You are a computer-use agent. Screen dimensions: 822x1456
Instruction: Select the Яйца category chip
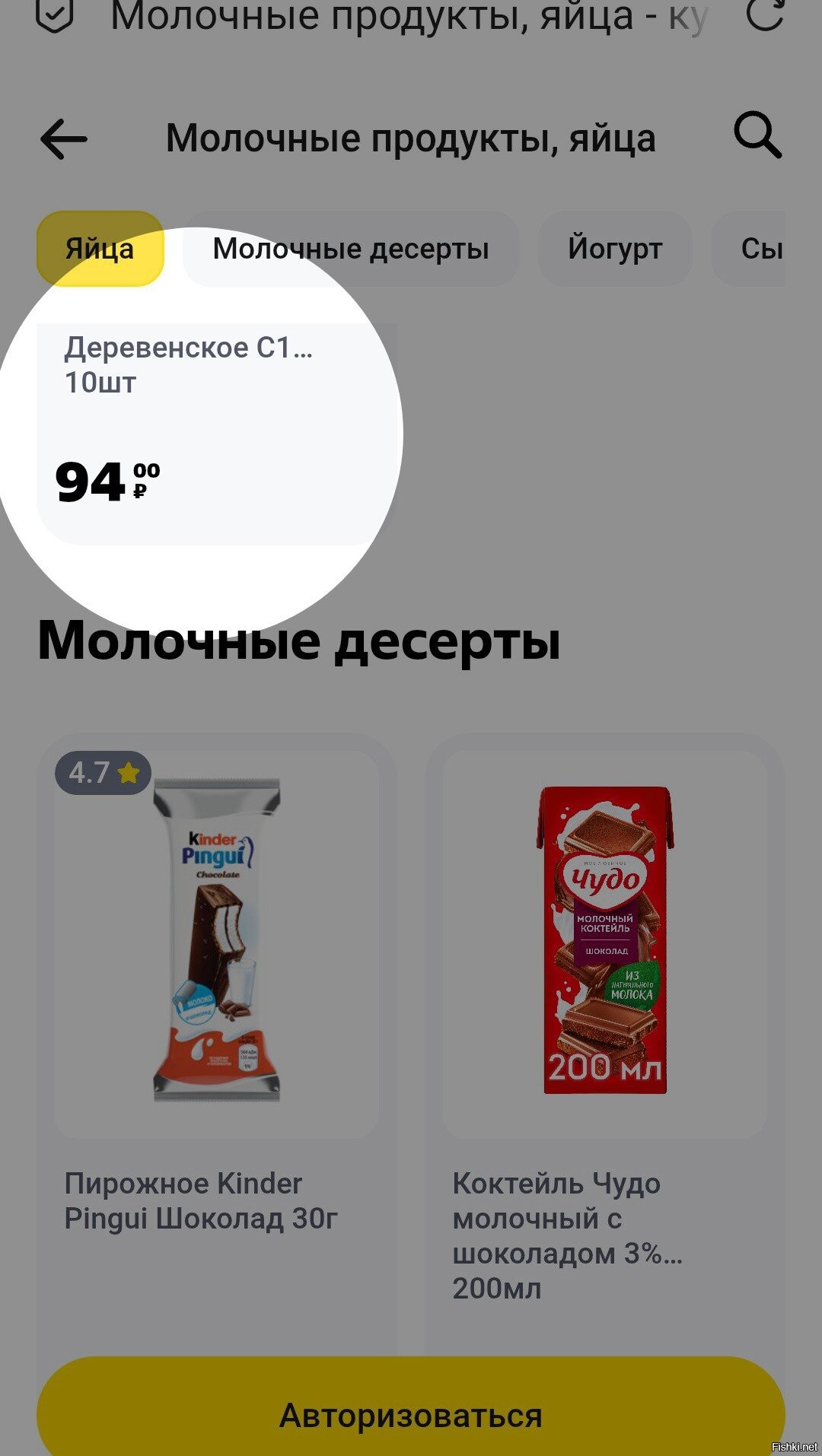point(100,249)
